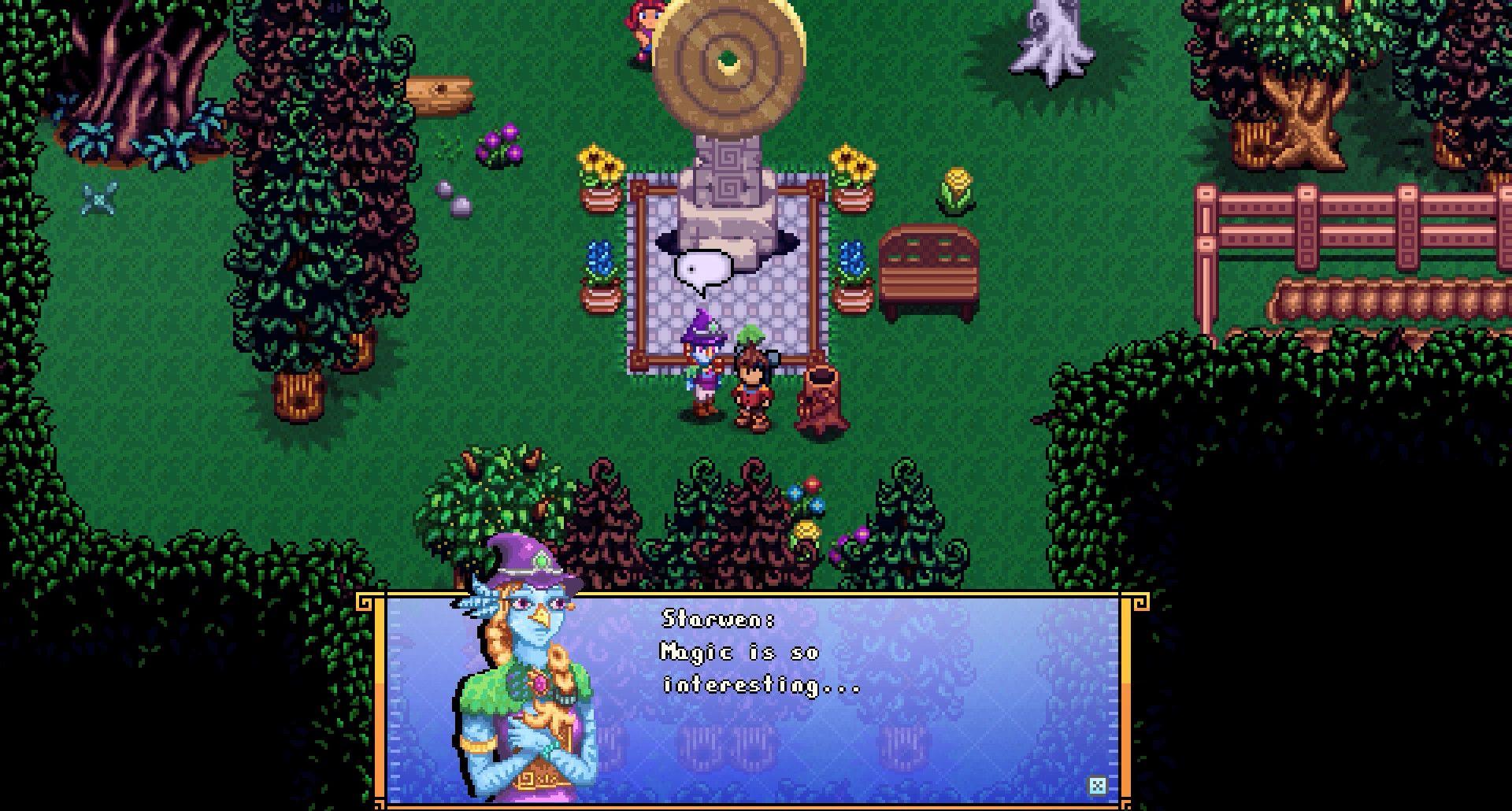The image size is (1512, 811).
Task: Tap the dialogue advance icon
Action: click(1097, 785)
